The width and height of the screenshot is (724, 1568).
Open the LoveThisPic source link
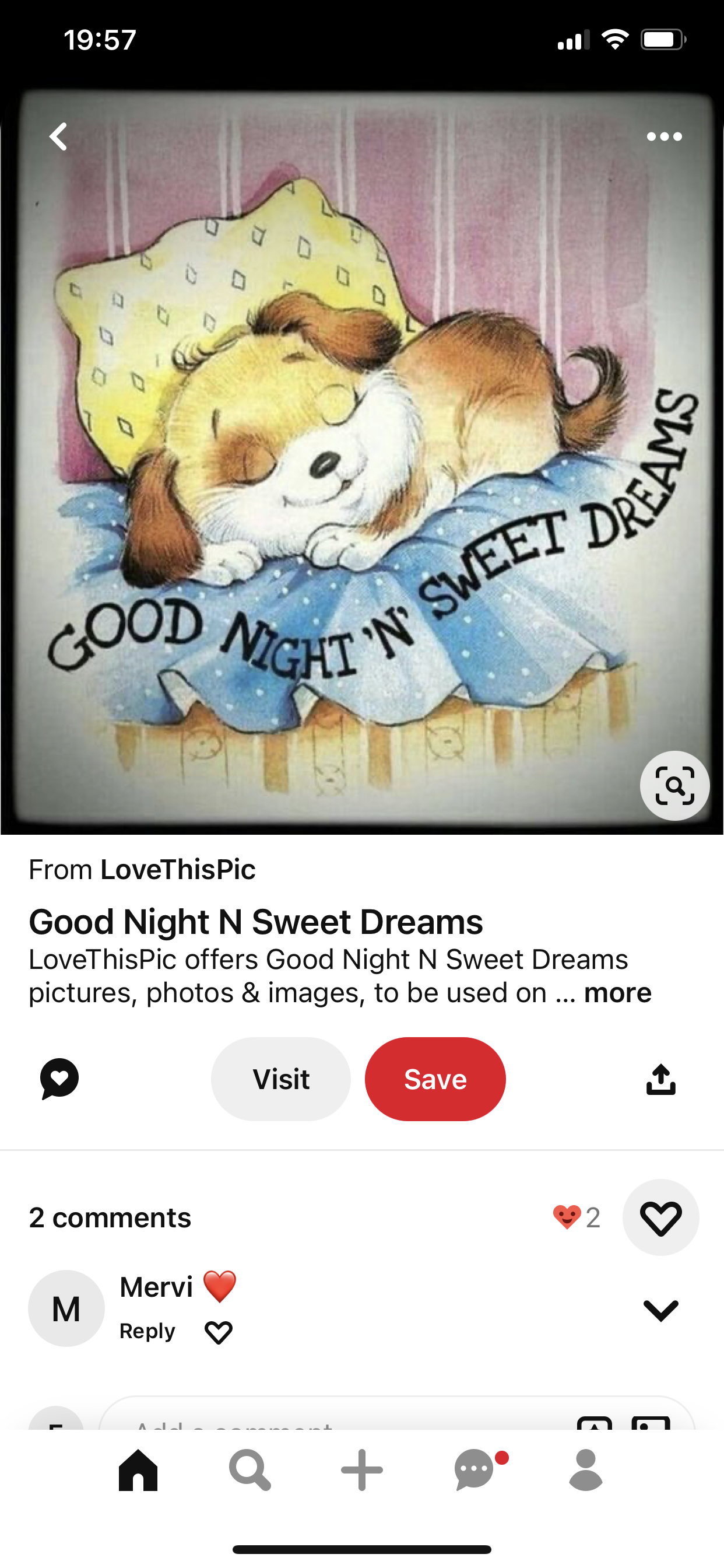click(x=178, y=869)
